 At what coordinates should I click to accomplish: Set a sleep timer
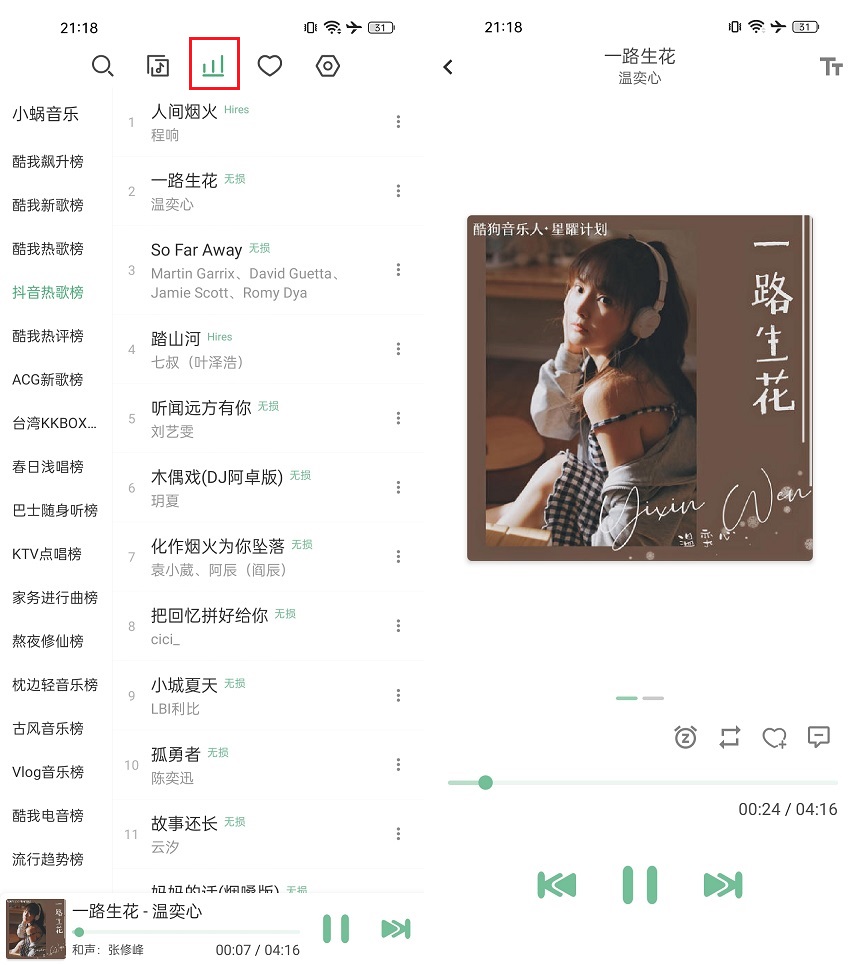coord(685,738)
